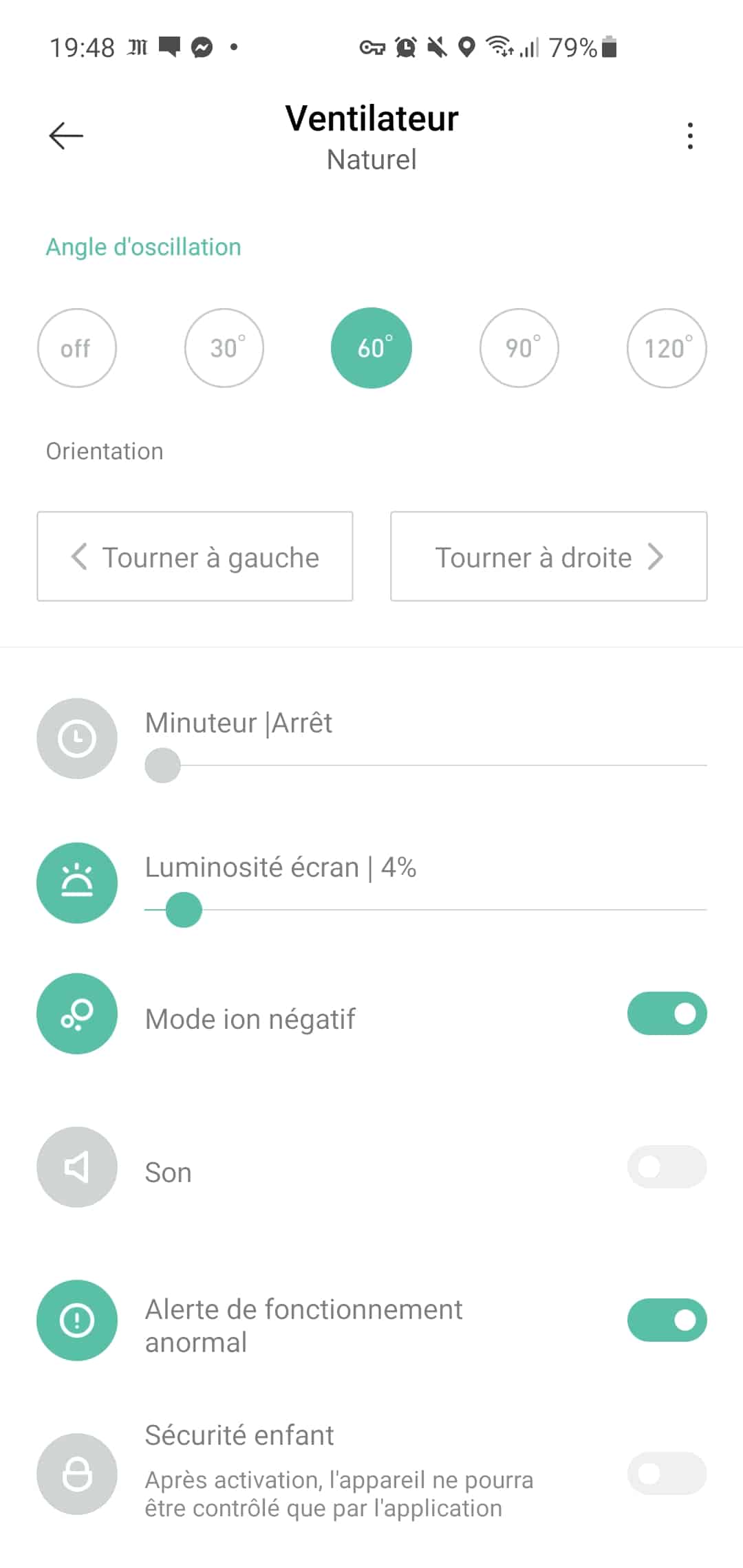Turn off Alerte de fonctionnement anormal
The image size is (743, 1568).
tap(667, 1320)
